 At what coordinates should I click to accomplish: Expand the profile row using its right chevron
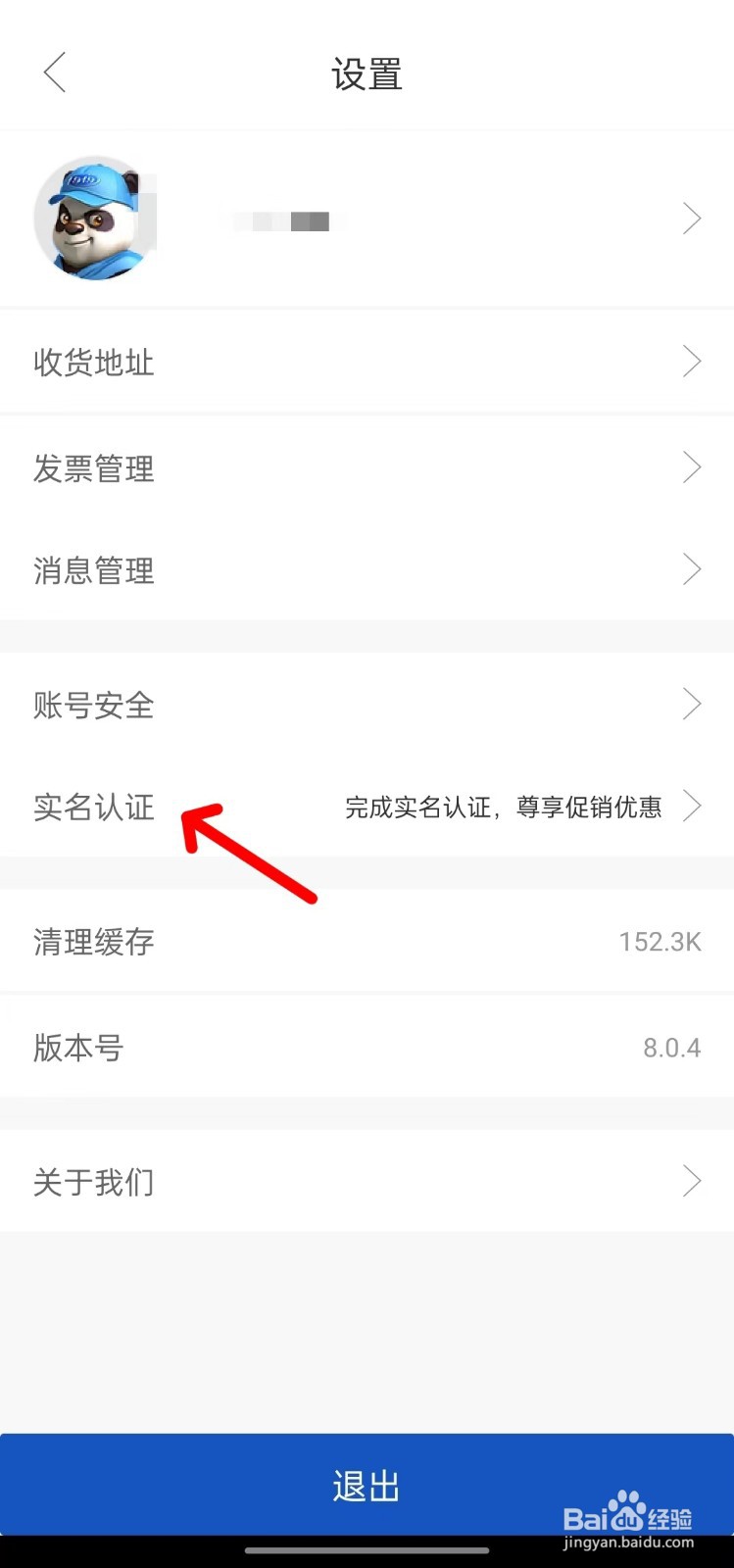tap(693, 219)
